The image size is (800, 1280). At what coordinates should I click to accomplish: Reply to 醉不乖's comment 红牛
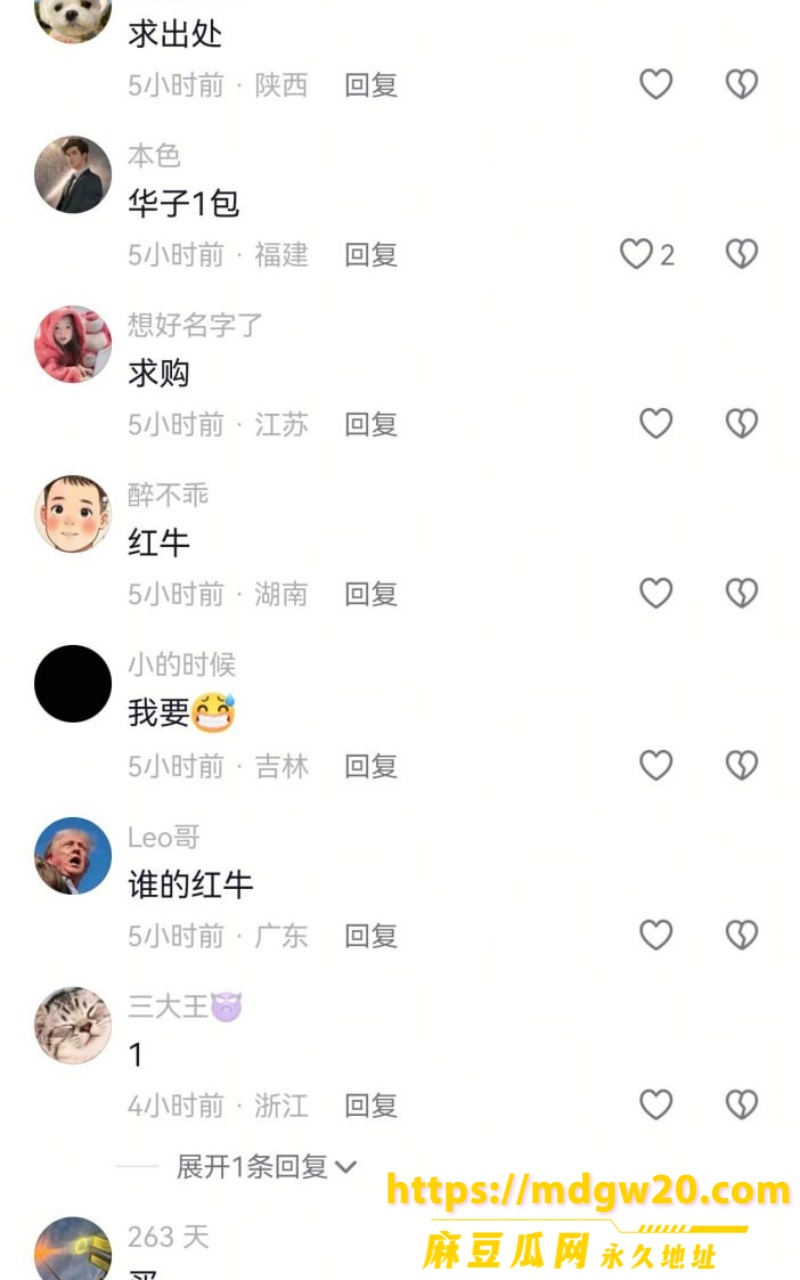coord(371,594)
